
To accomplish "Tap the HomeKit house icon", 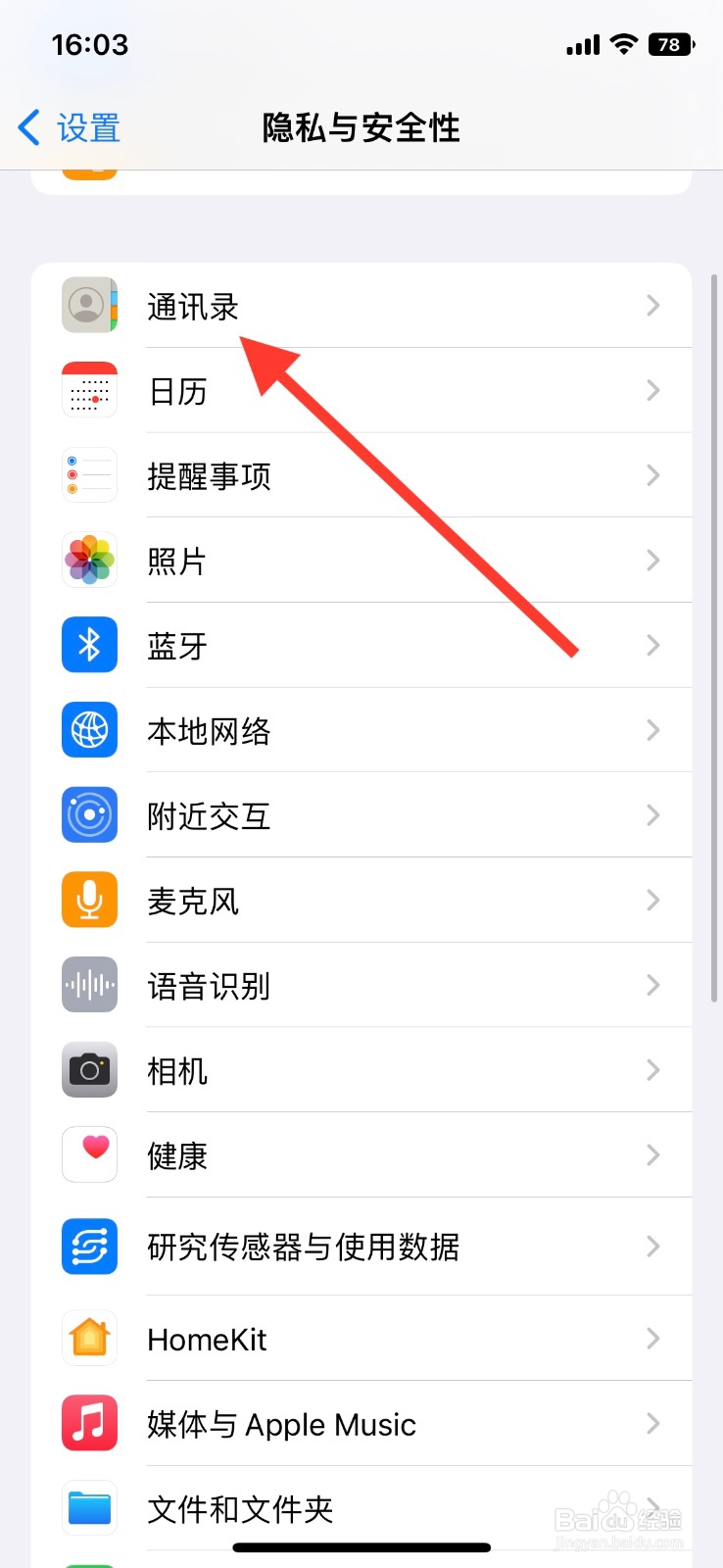I will (89, 1338).
